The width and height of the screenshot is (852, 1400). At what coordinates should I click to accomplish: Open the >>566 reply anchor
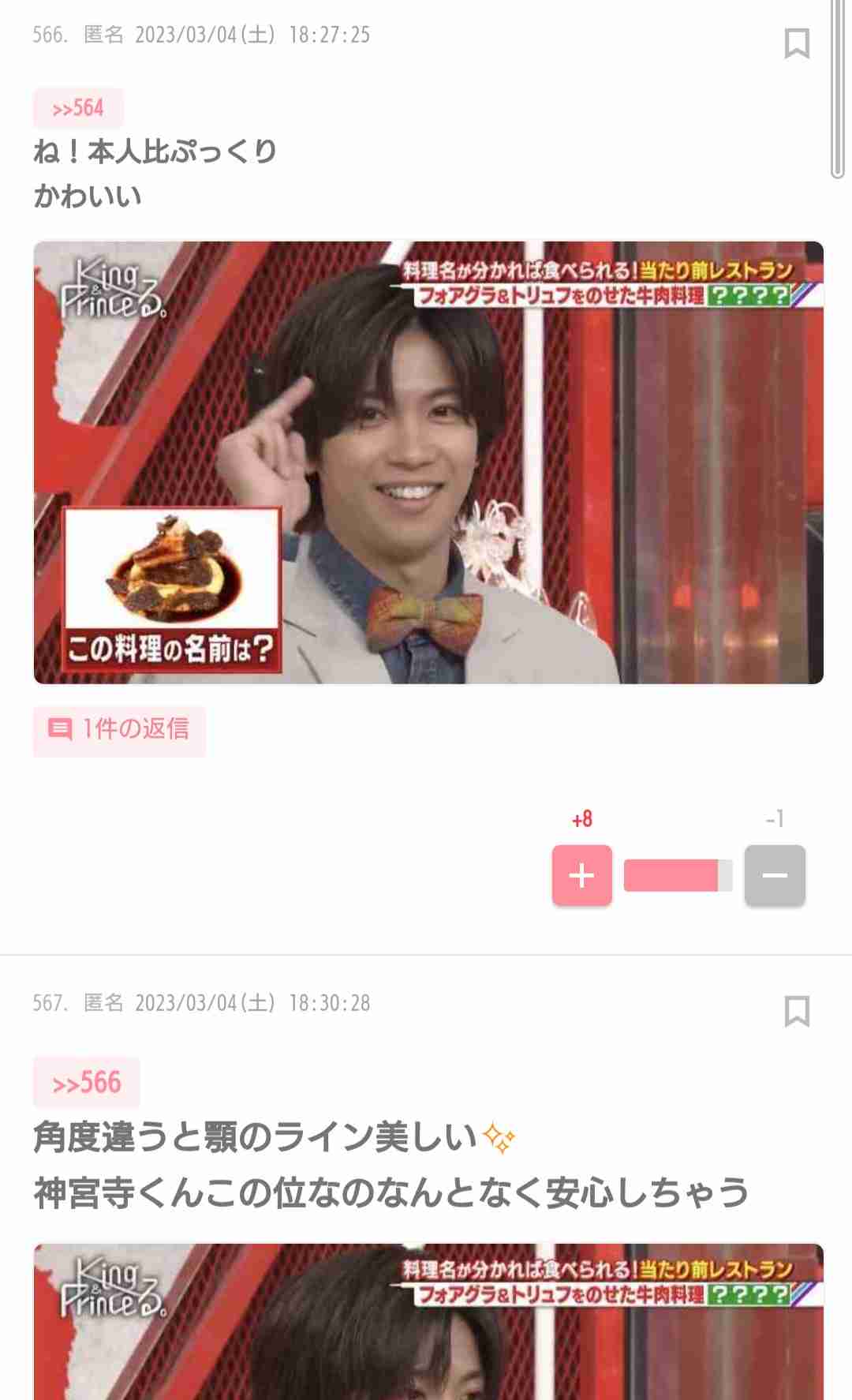coord(87,1082)
